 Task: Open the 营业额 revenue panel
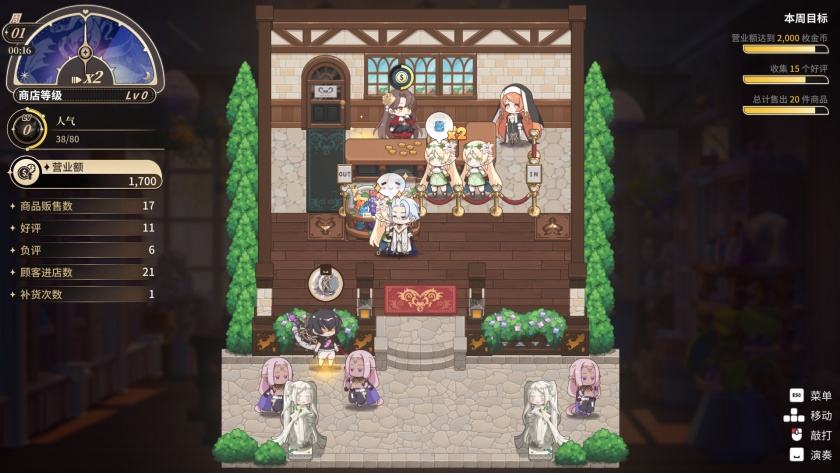click(x=85, y=173)
